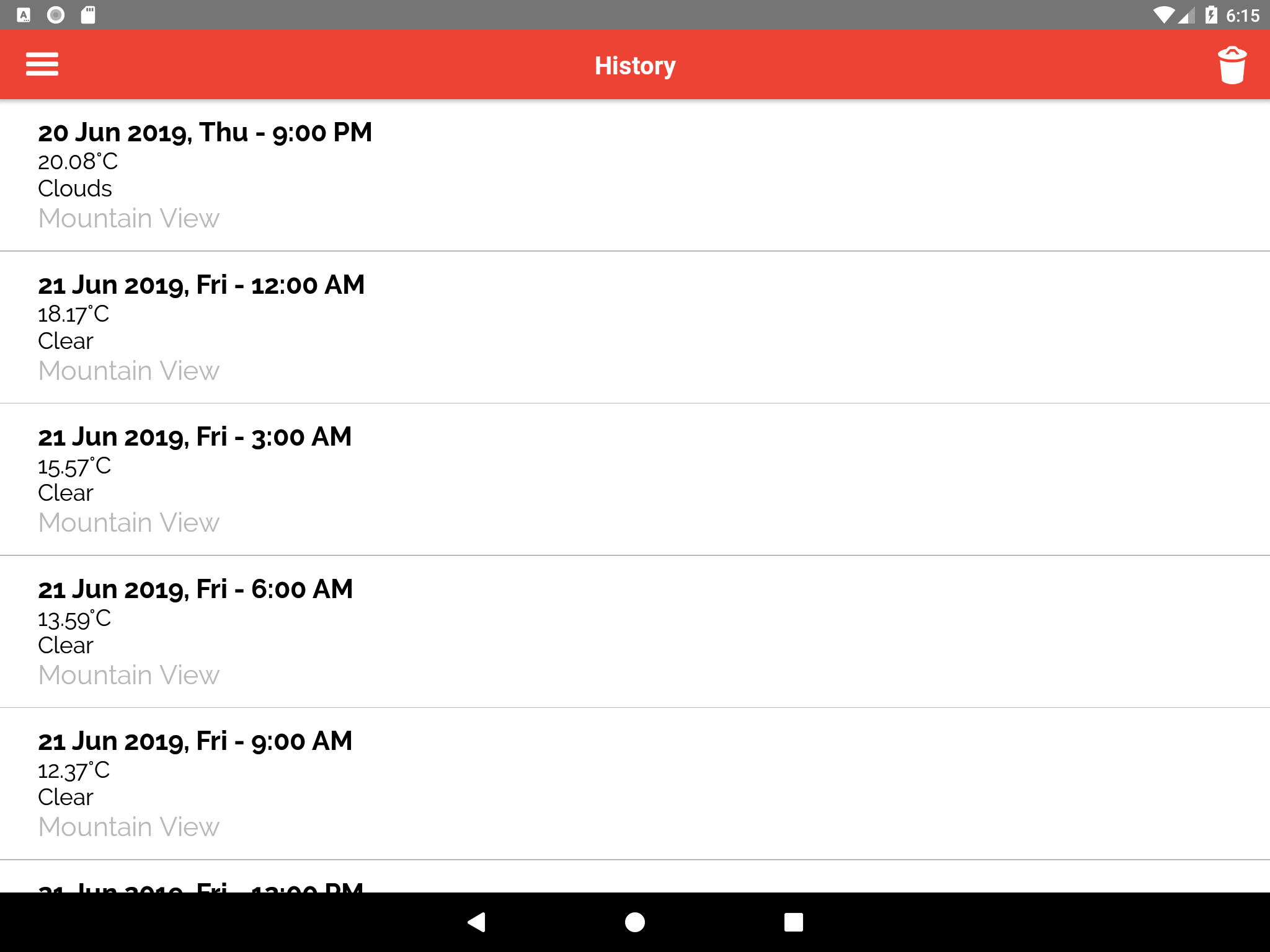View the 21 Jun 6:00 AM record
This screenshot has height=952, width=1270.
(635, 632)
